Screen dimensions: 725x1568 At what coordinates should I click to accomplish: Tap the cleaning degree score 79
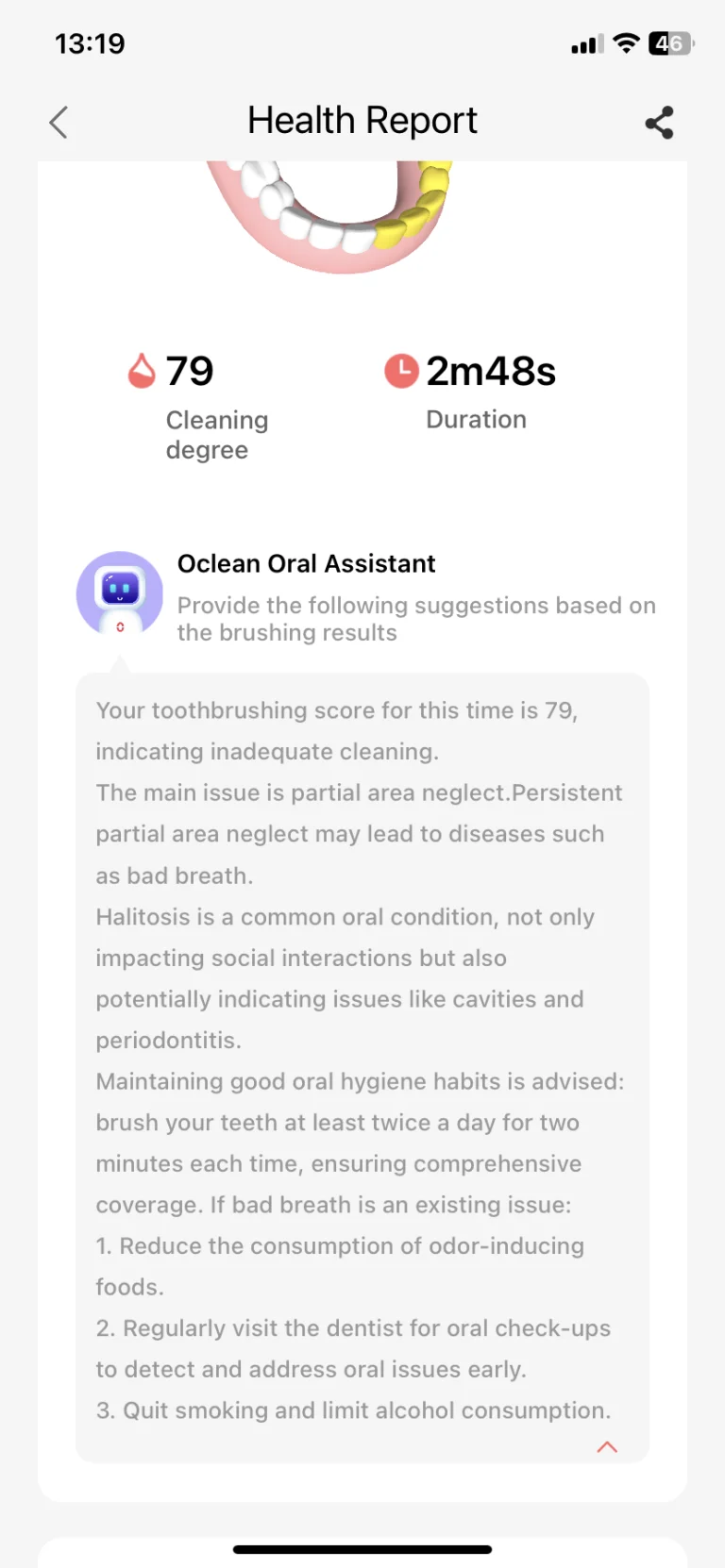pyautogui.click(x=188, y=371)
